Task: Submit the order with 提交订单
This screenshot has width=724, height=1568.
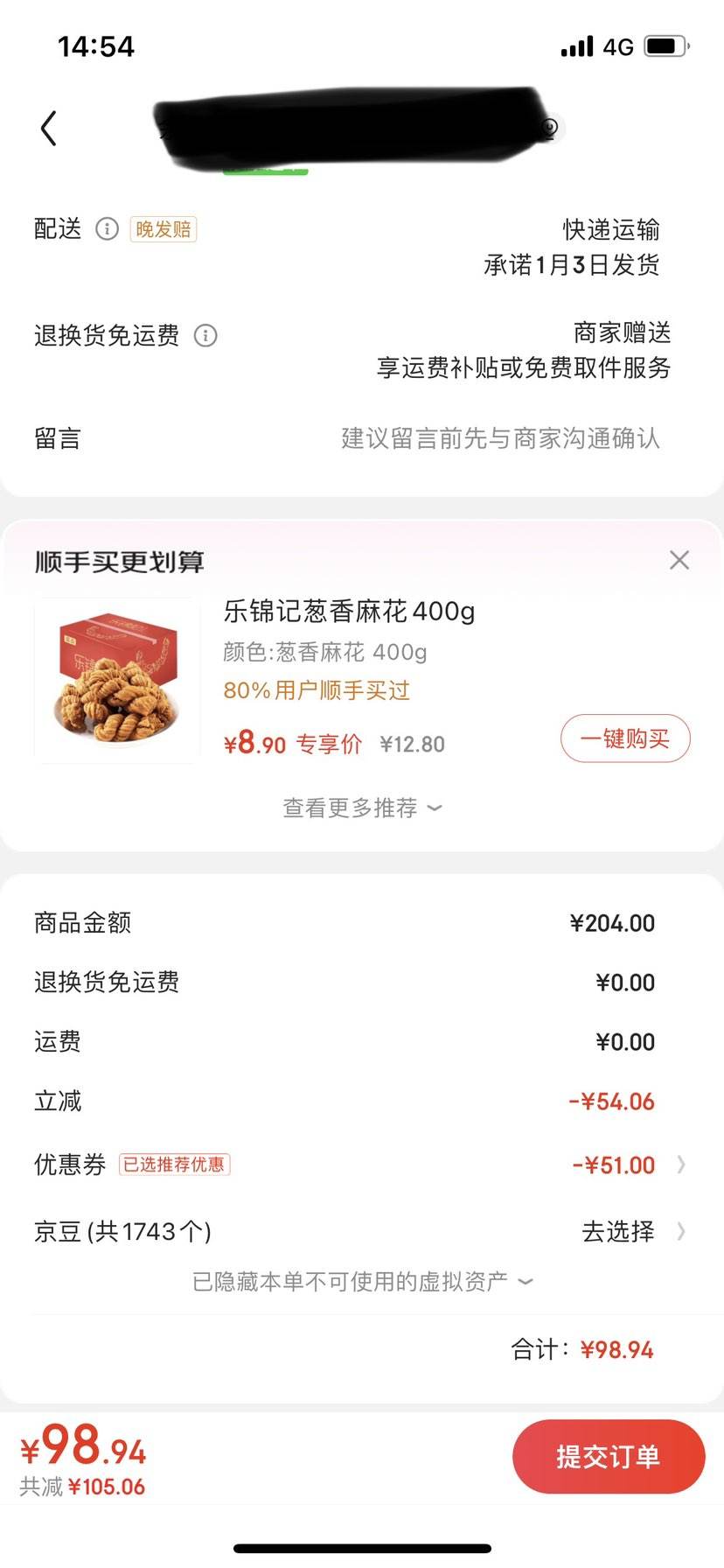Action: pos(609,1456)
